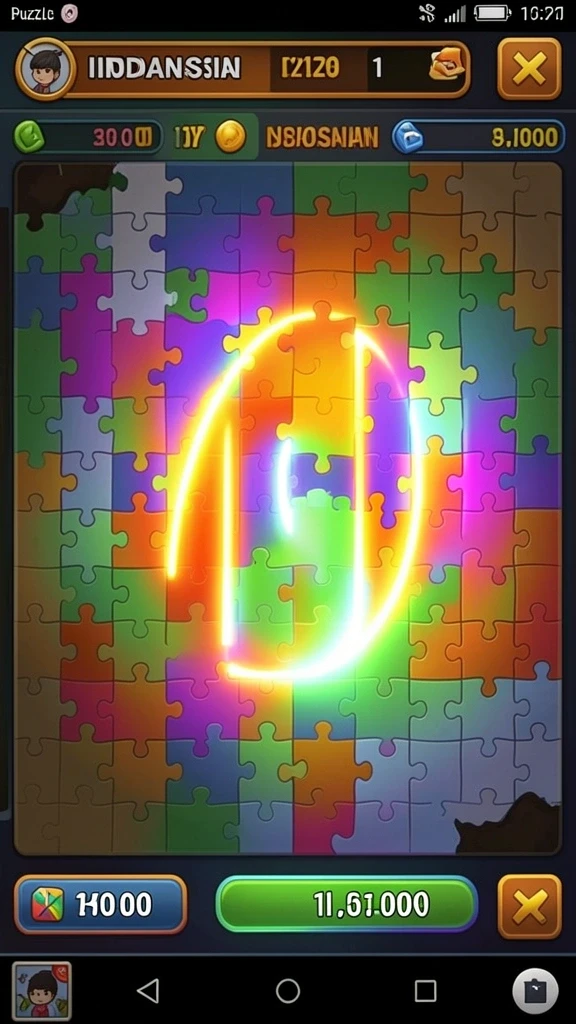Tap the green 11,61,000 button

347,904
